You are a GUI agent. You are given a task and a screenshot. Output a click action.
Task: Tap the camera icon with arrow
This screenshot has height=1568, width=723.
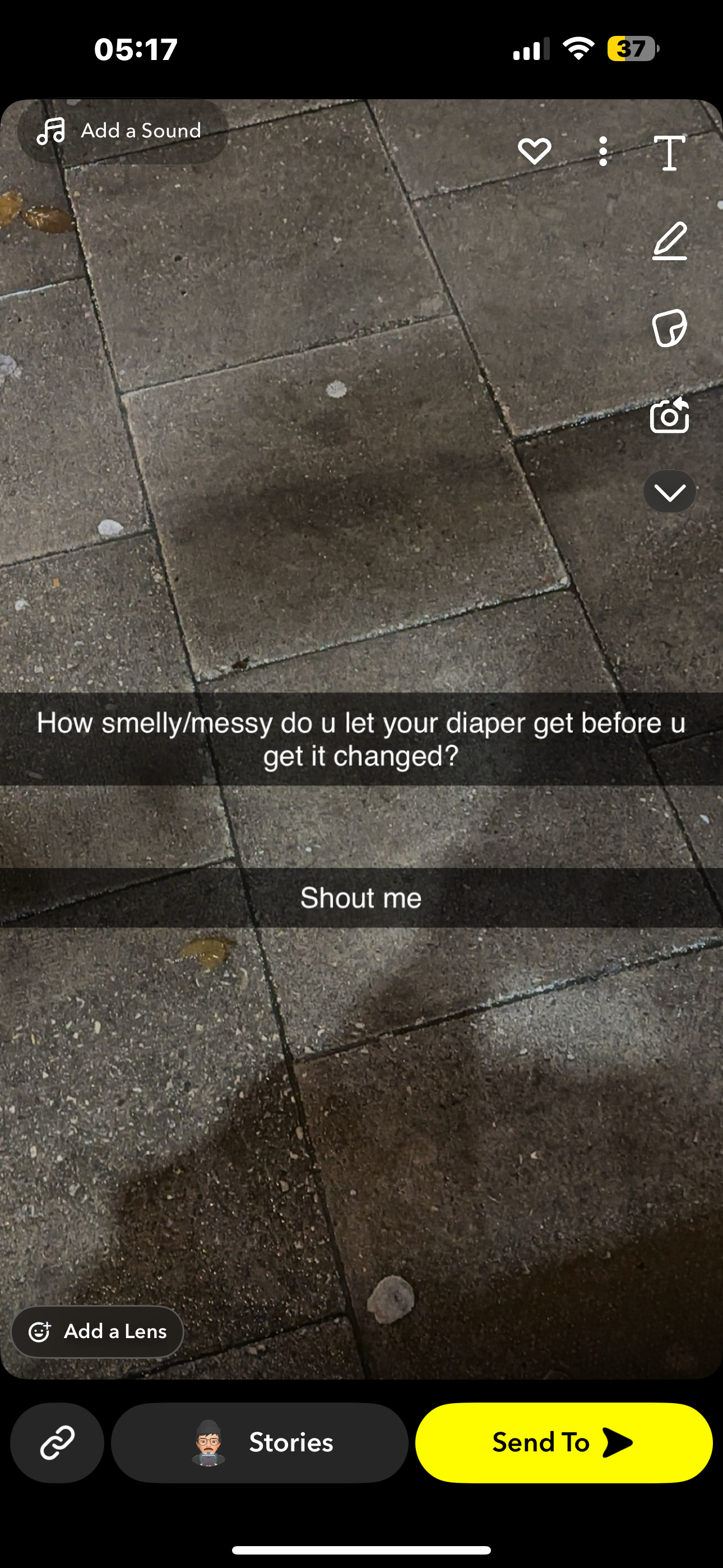click(669, 416)
